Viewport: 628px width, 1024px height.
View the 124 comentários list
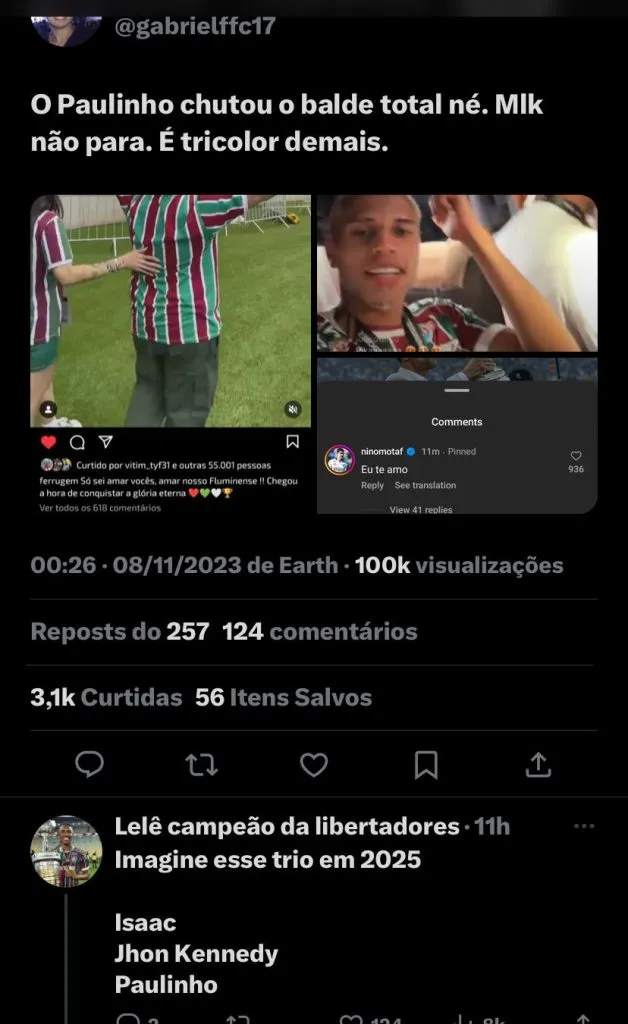(x=320, y=632)
